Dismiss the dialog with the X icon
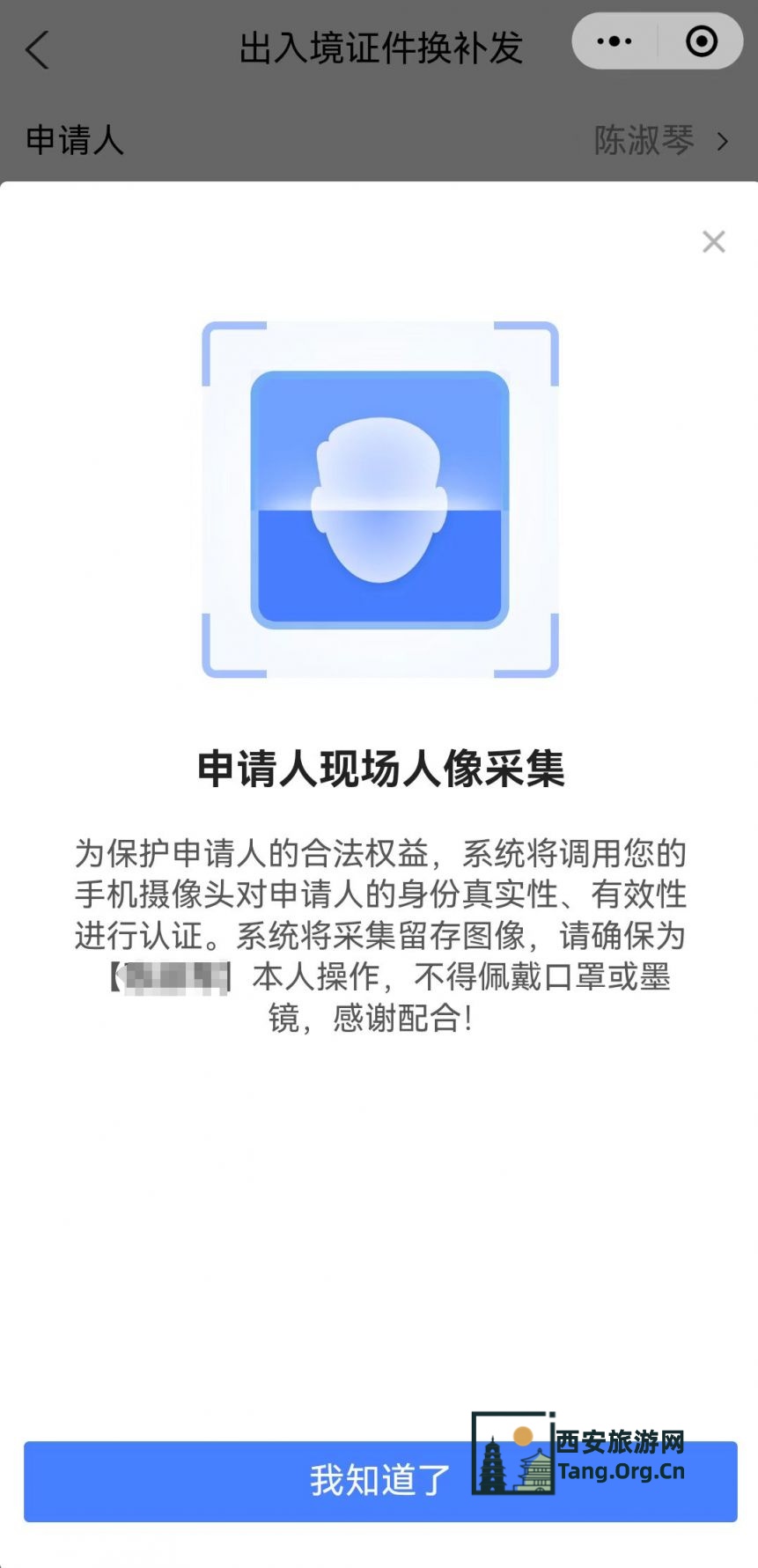The width and height of the screenshot is (758, 1568). point(713,241)
